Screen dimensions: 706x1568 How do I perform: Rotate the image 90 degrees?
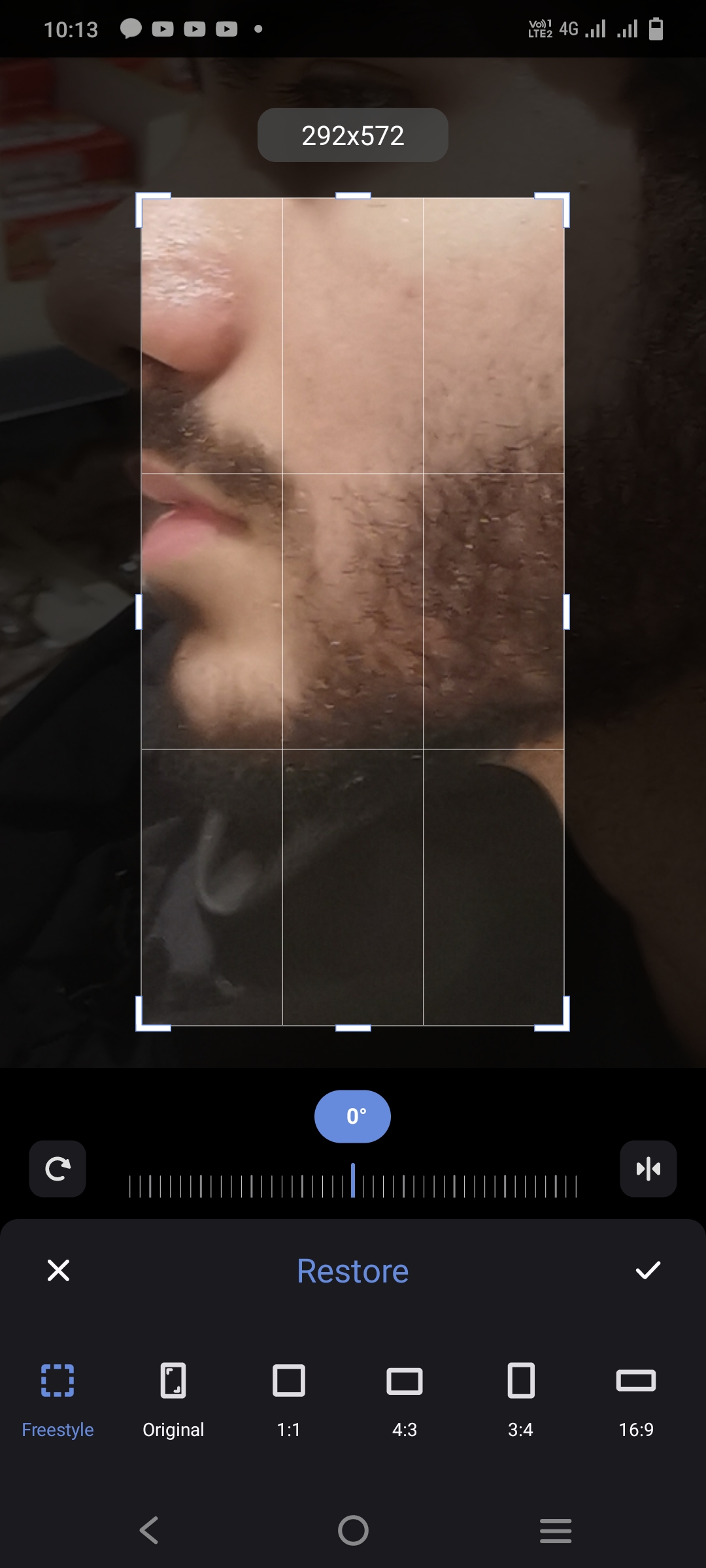tap(58, 1169)
